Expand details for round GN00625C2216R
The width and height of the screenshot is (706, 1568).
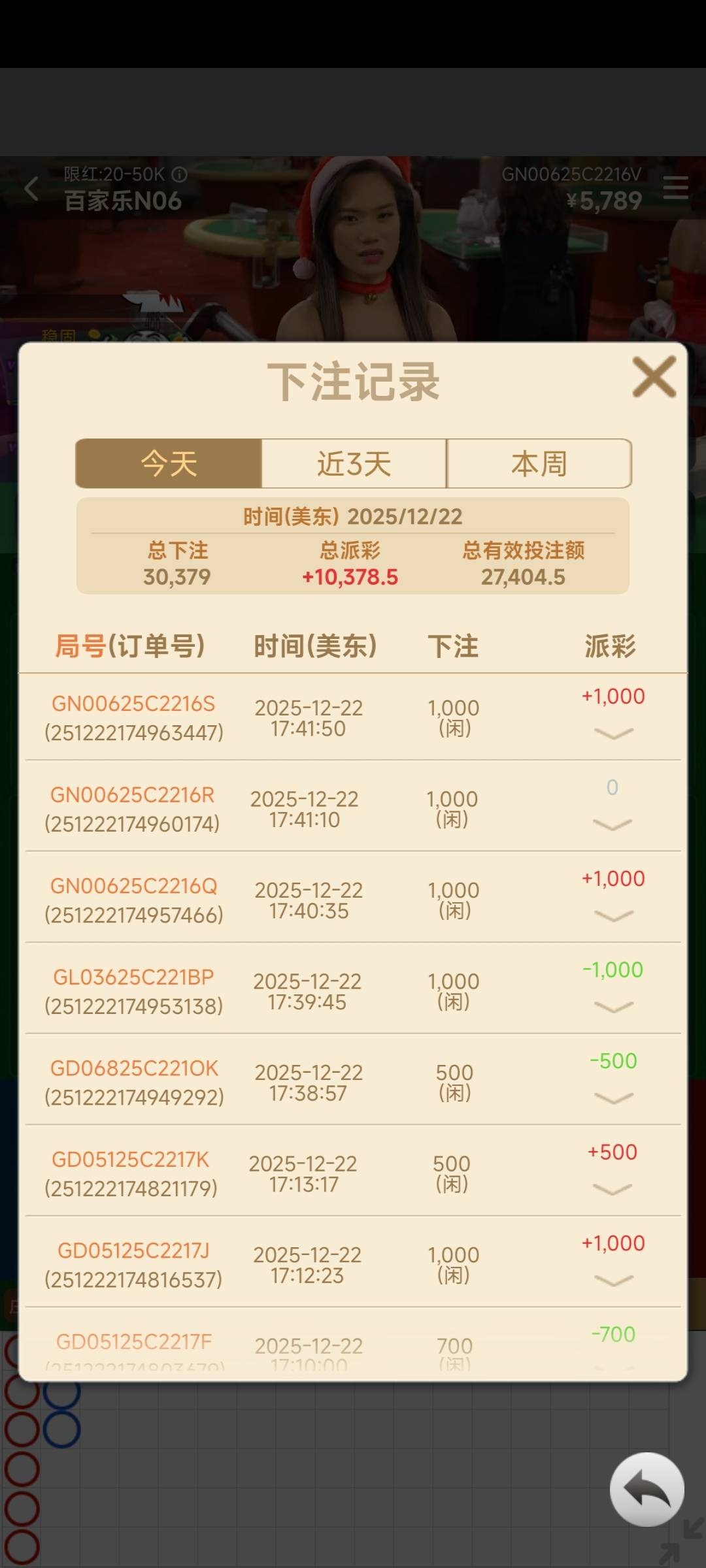pyautogui.click(x=613, y=825)
